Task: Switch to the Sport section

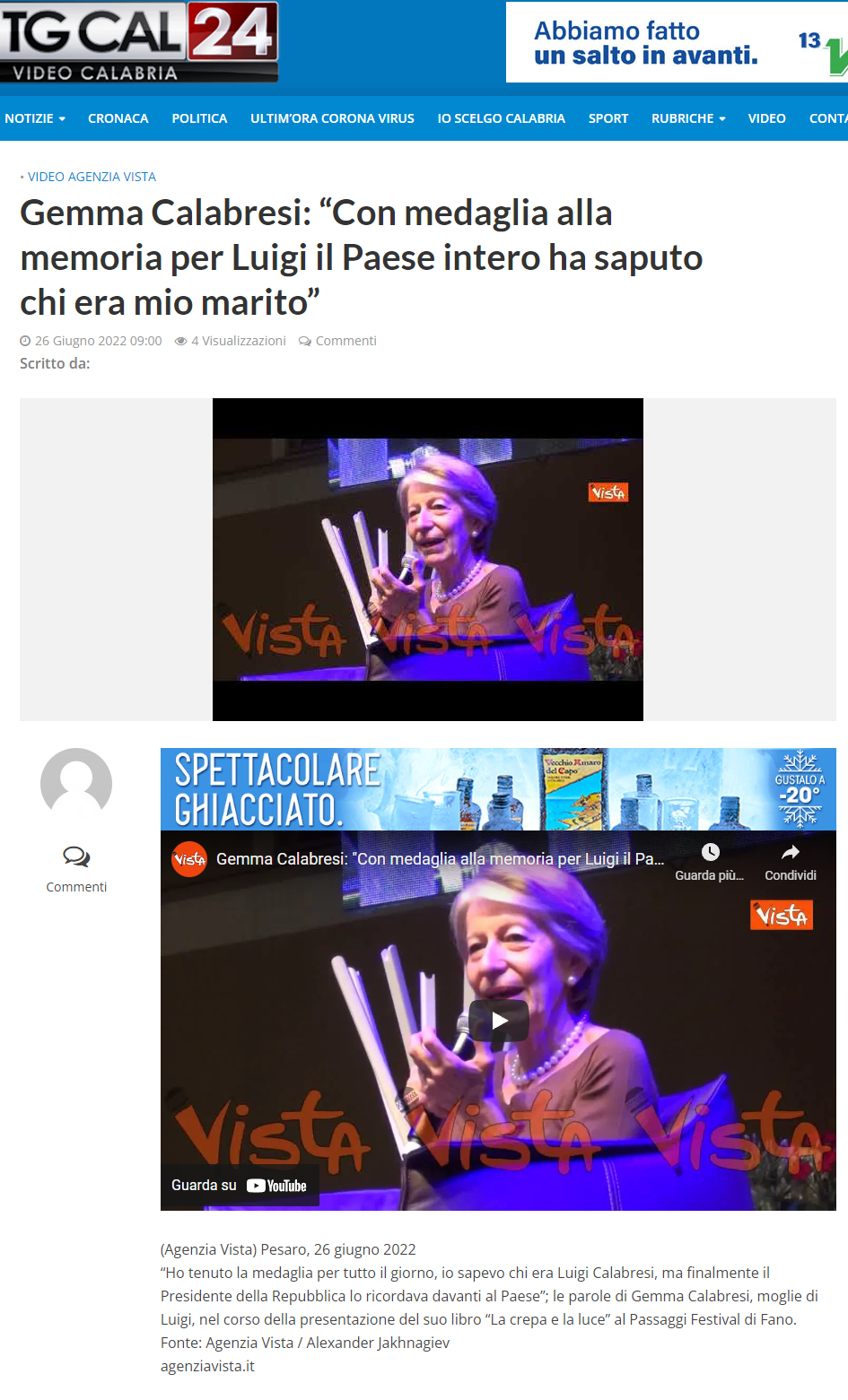Action: [x=608, y=118]
